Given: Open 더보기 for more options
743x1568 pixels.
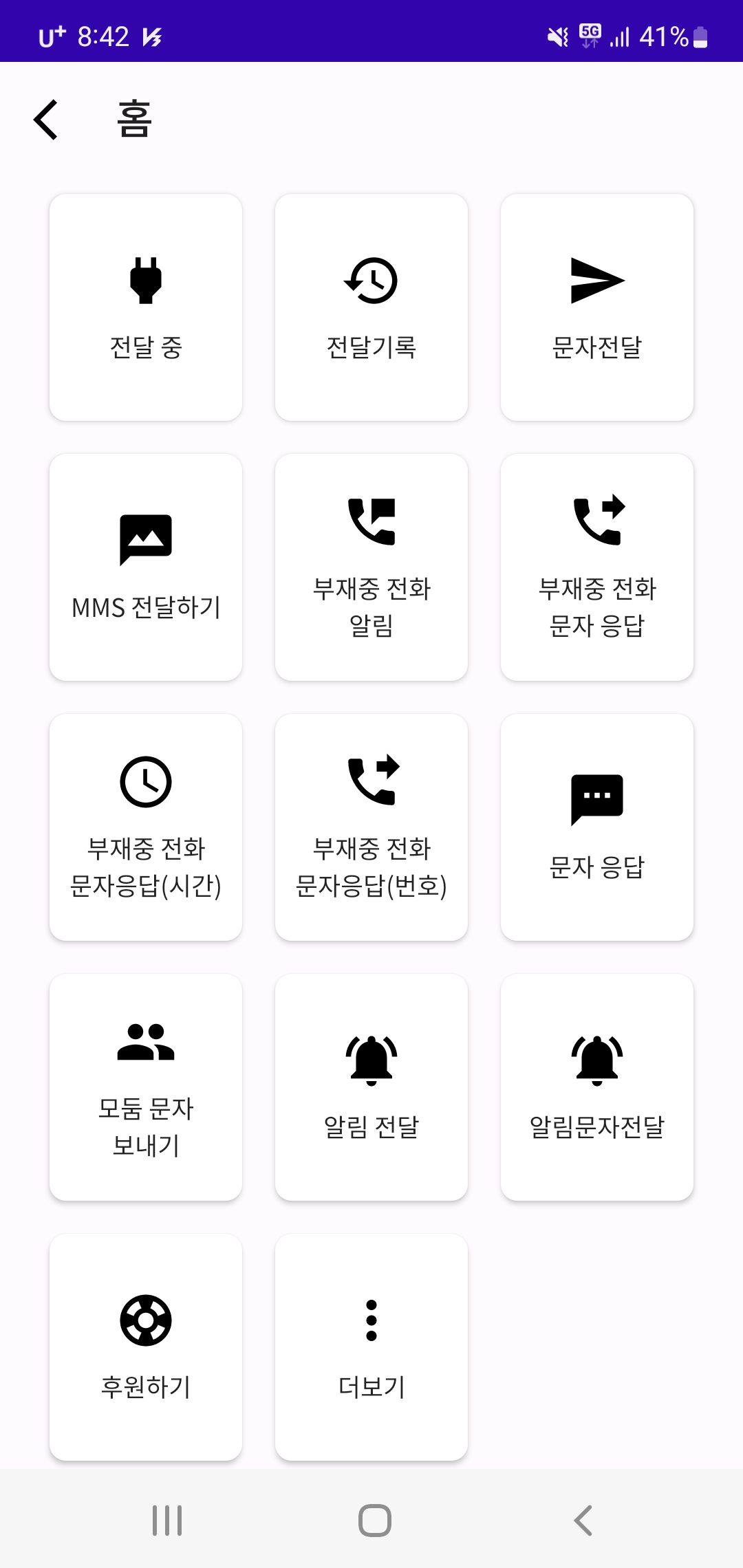Looking at the screenshot, I should click(x=371, y=1344).
